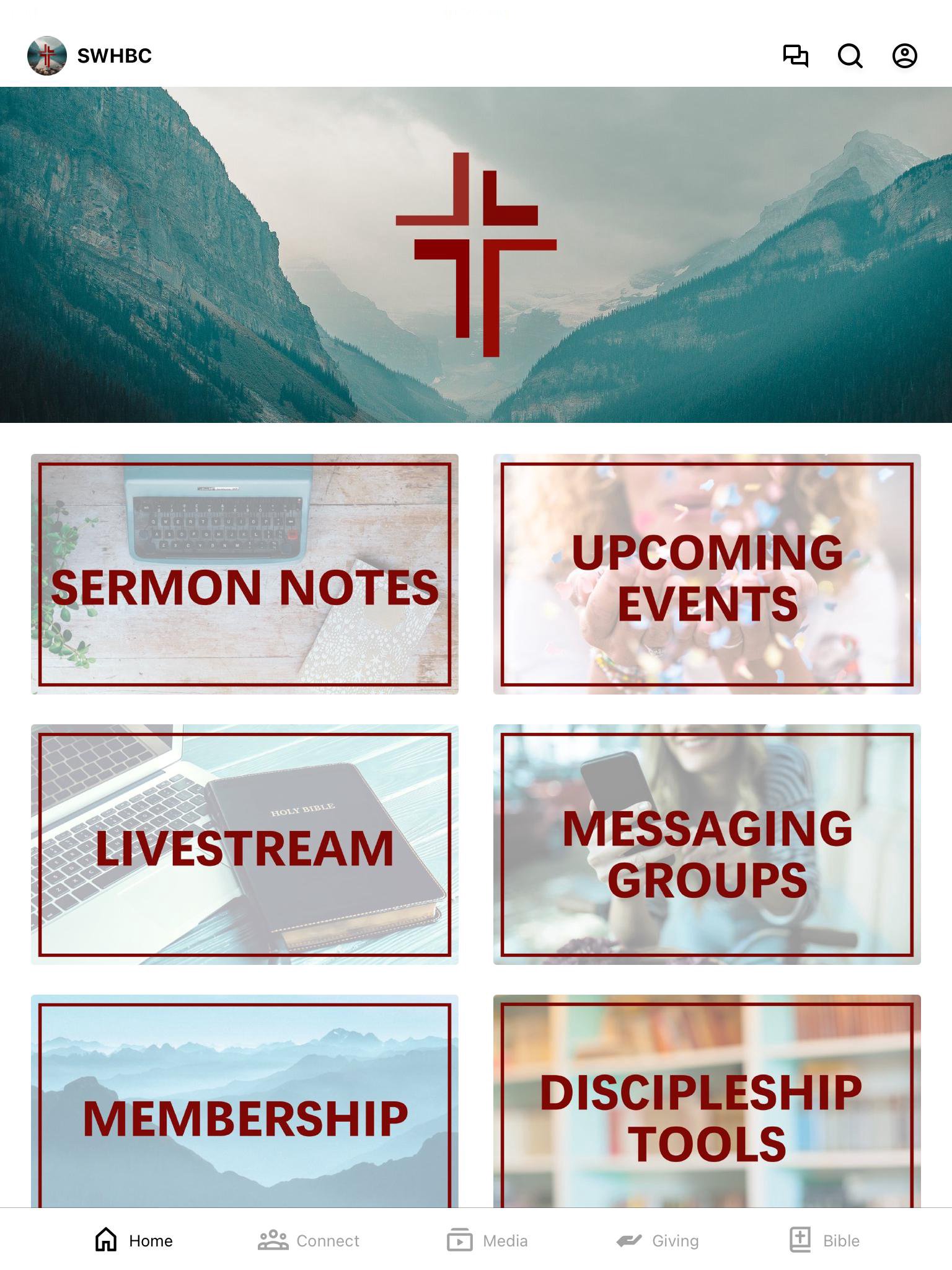
Task: Open the user profile icon
Action: point(904,56)
